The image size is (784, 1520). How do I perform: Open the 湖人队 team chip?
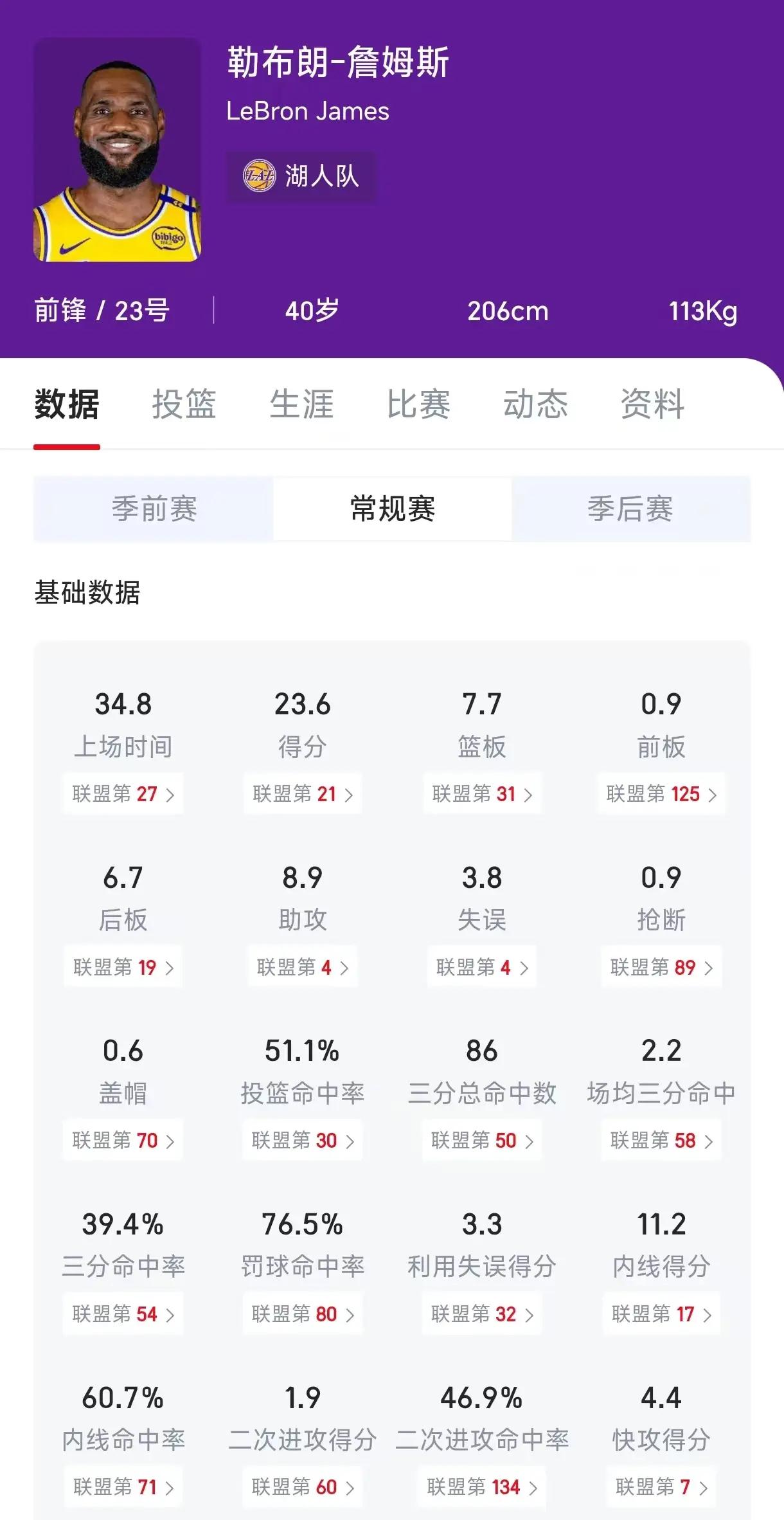point(301,176)
